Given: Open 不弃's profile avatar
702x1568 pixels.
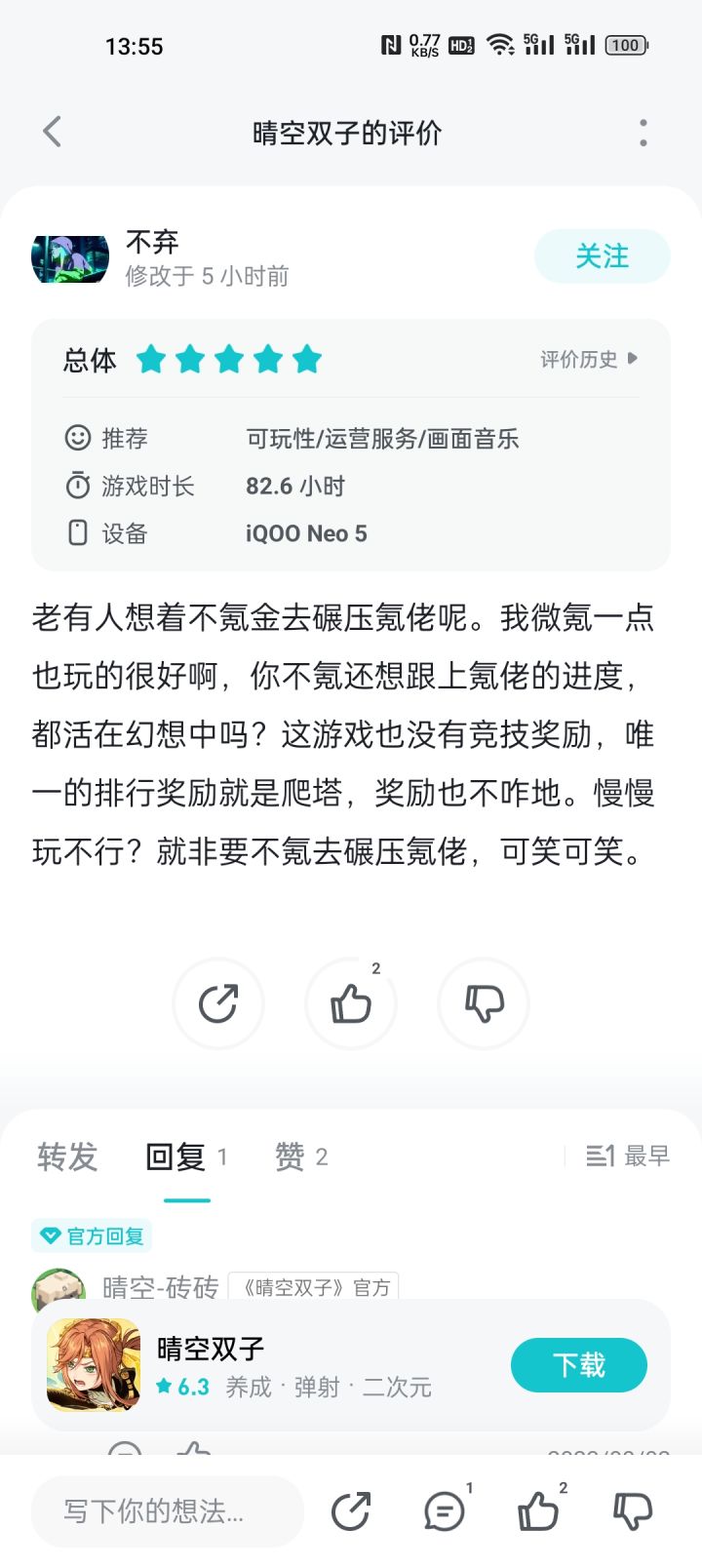Looking at the screenshot, I should (x=70, y=259).
